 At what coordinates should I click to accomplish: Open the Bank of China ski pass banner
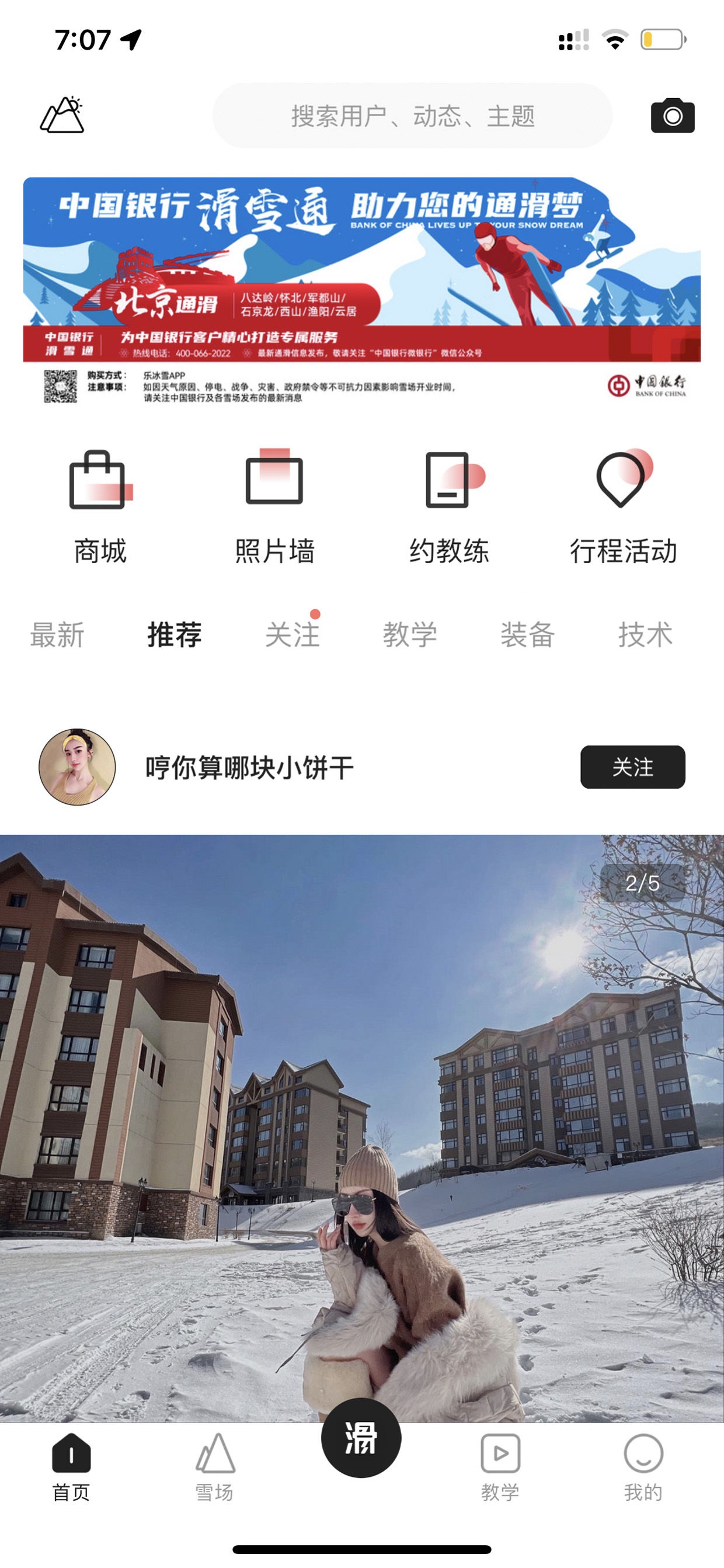pyautogui.click(x=362, y=291)
